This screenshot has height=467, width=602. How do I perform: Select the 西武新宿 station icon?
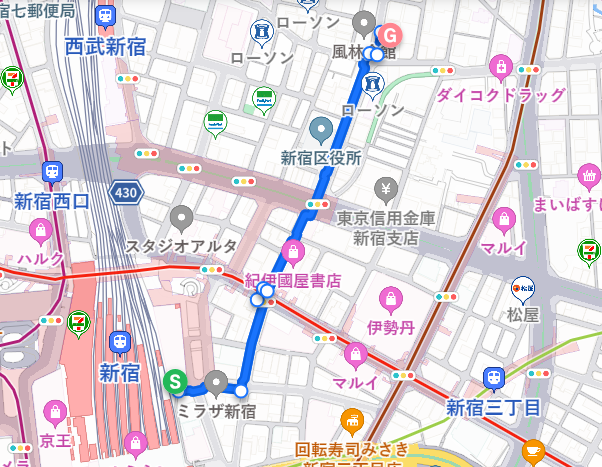pyautogui.click(x=103, y=17)
